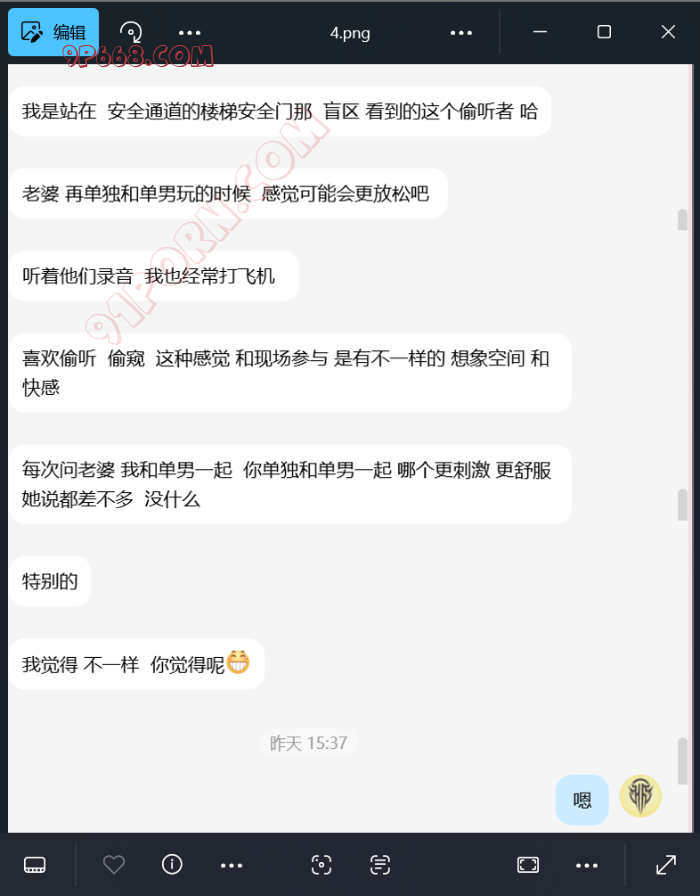Viewport: 700px width, 896px height.
Task: Open the bottom-left three-dot menu after info
Action: click(x=231, y=865)
